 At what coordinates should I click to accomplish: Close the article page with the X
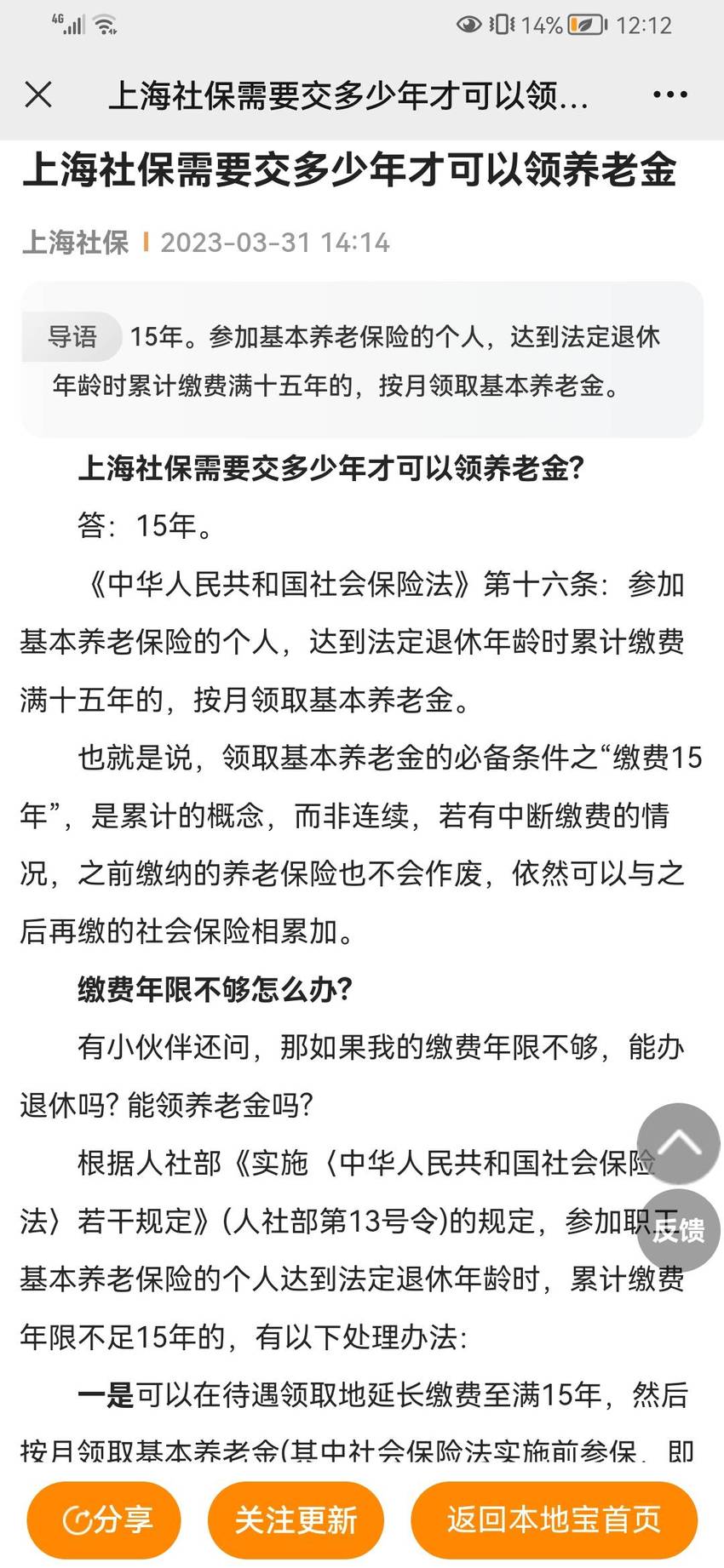pos(38,94)
